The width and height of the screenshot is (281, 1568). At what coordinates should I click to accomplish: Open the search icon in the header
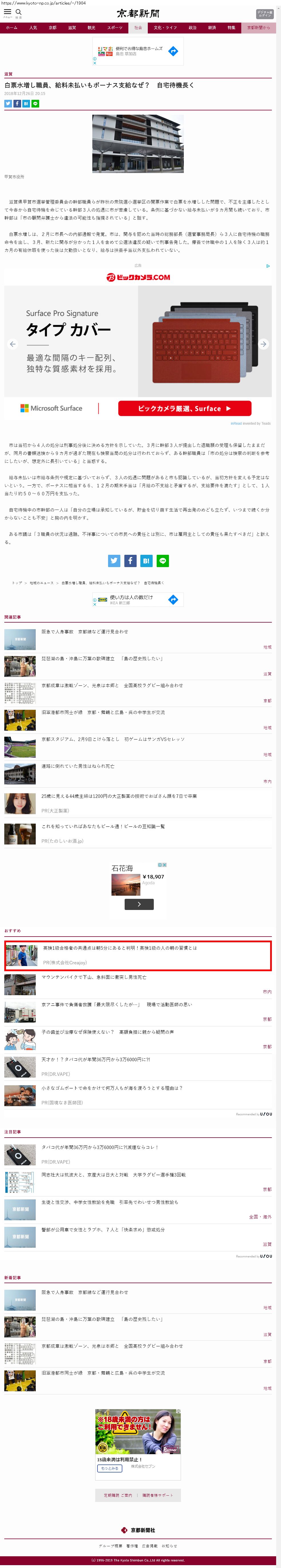point(18,12)
